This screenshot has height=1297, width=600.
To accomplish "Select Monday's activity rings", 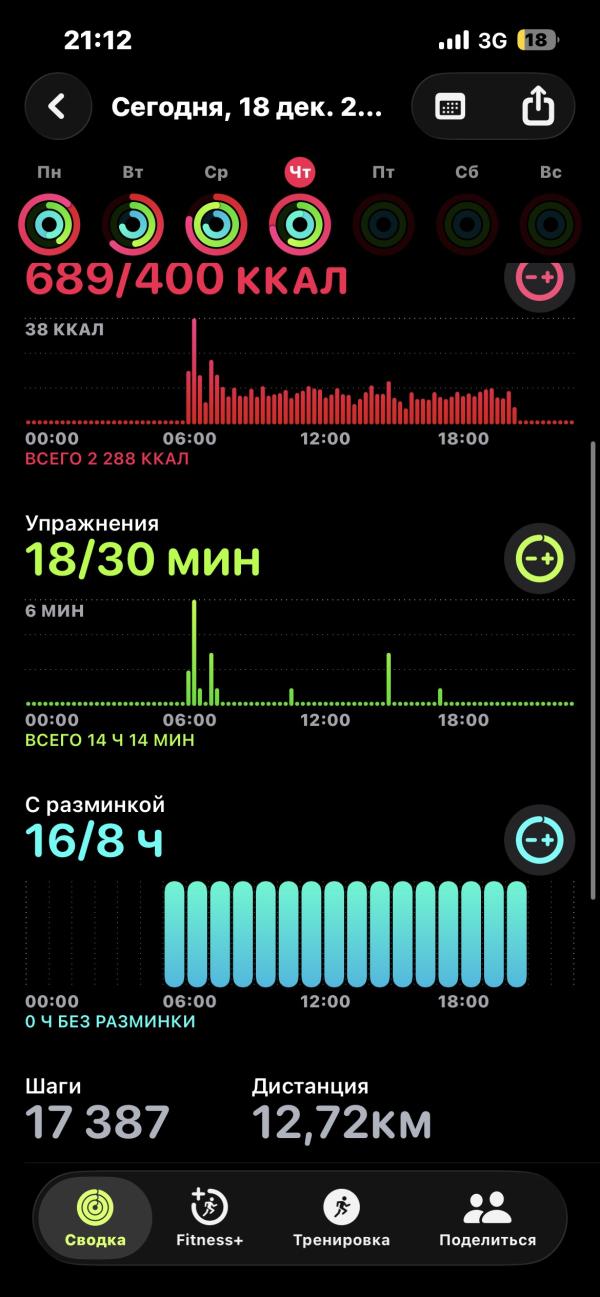I will click(x=49, y=225).
